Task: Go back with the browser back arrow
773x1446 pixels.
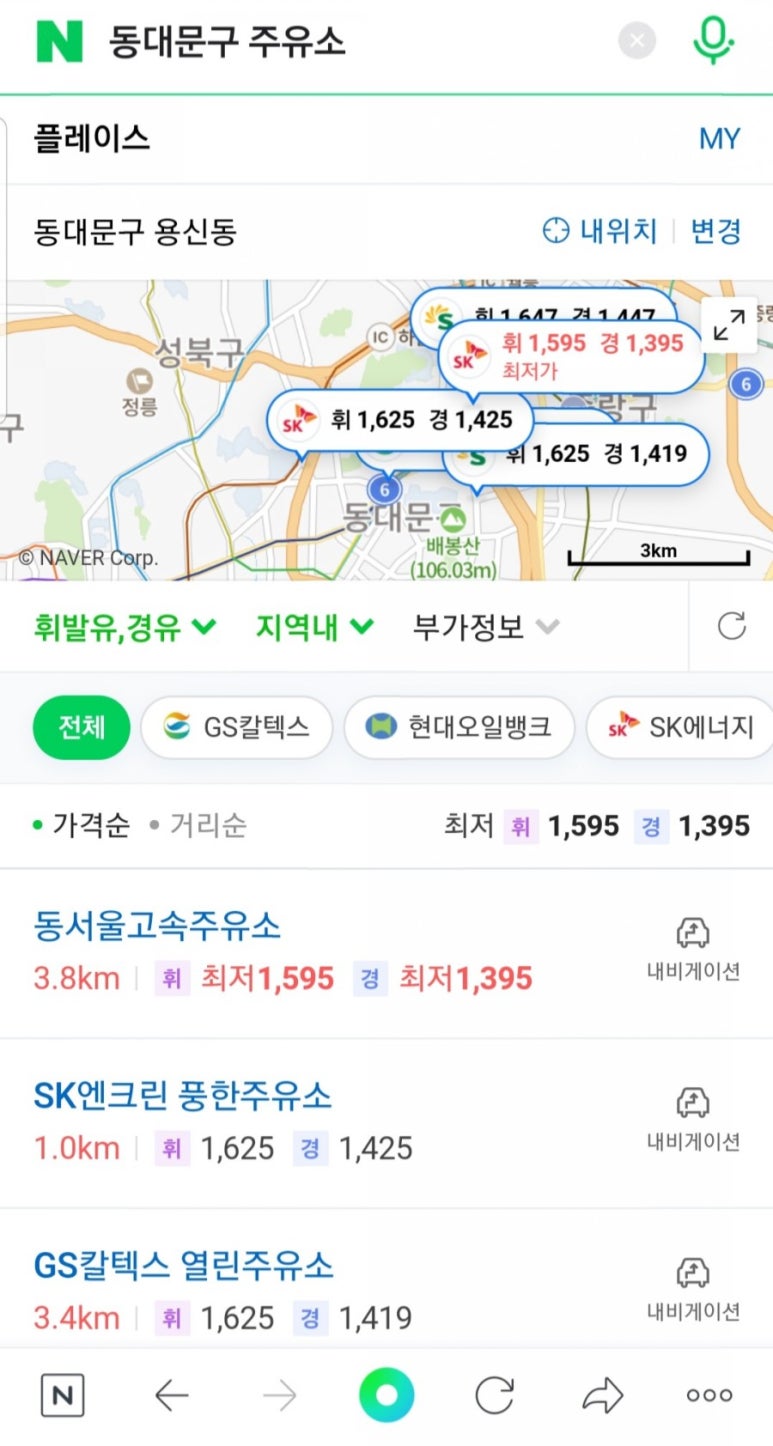Action: (x=172, y=1396)
